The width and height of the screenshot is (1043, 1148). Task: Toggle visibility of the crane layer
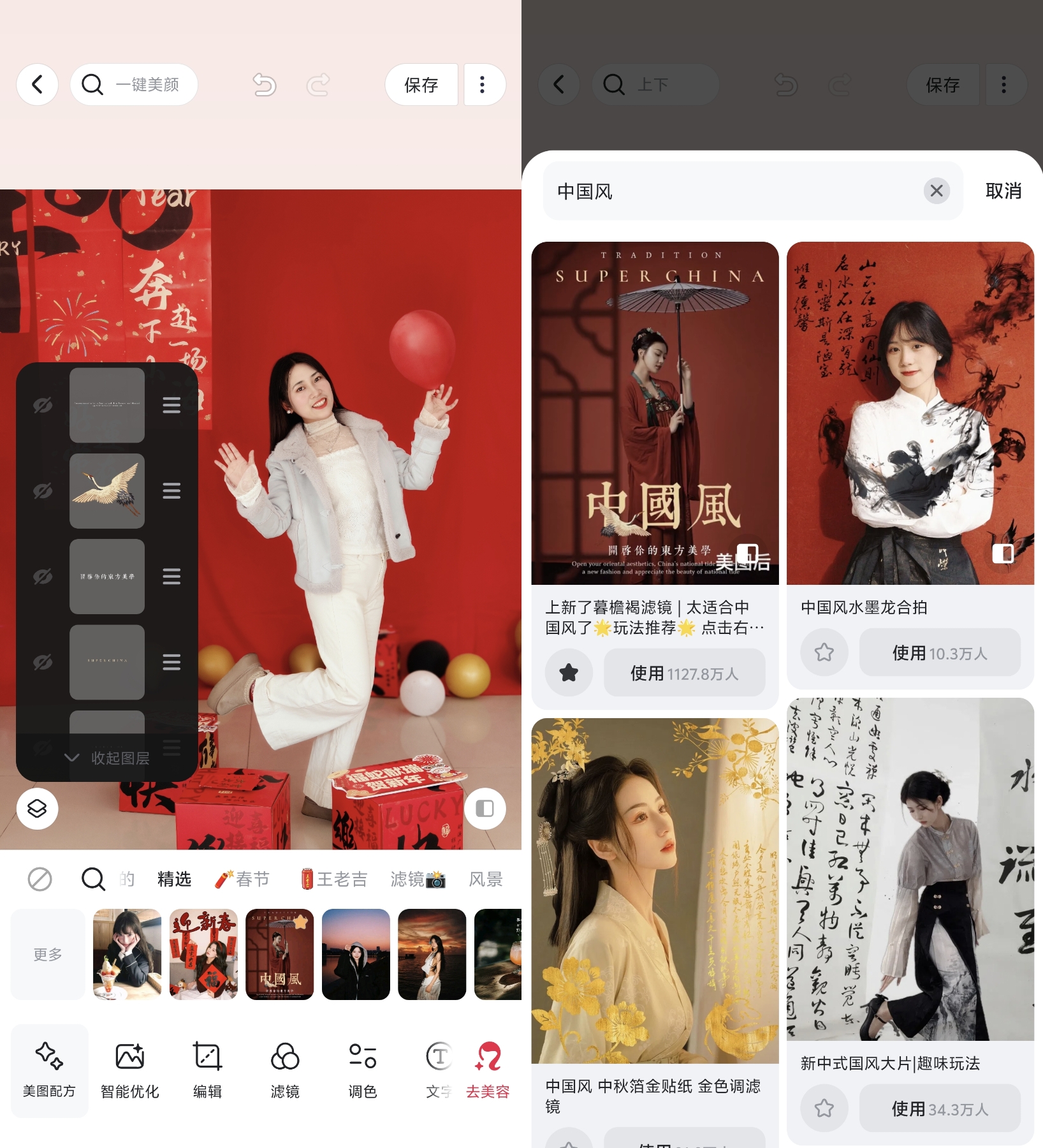[43, 490]
